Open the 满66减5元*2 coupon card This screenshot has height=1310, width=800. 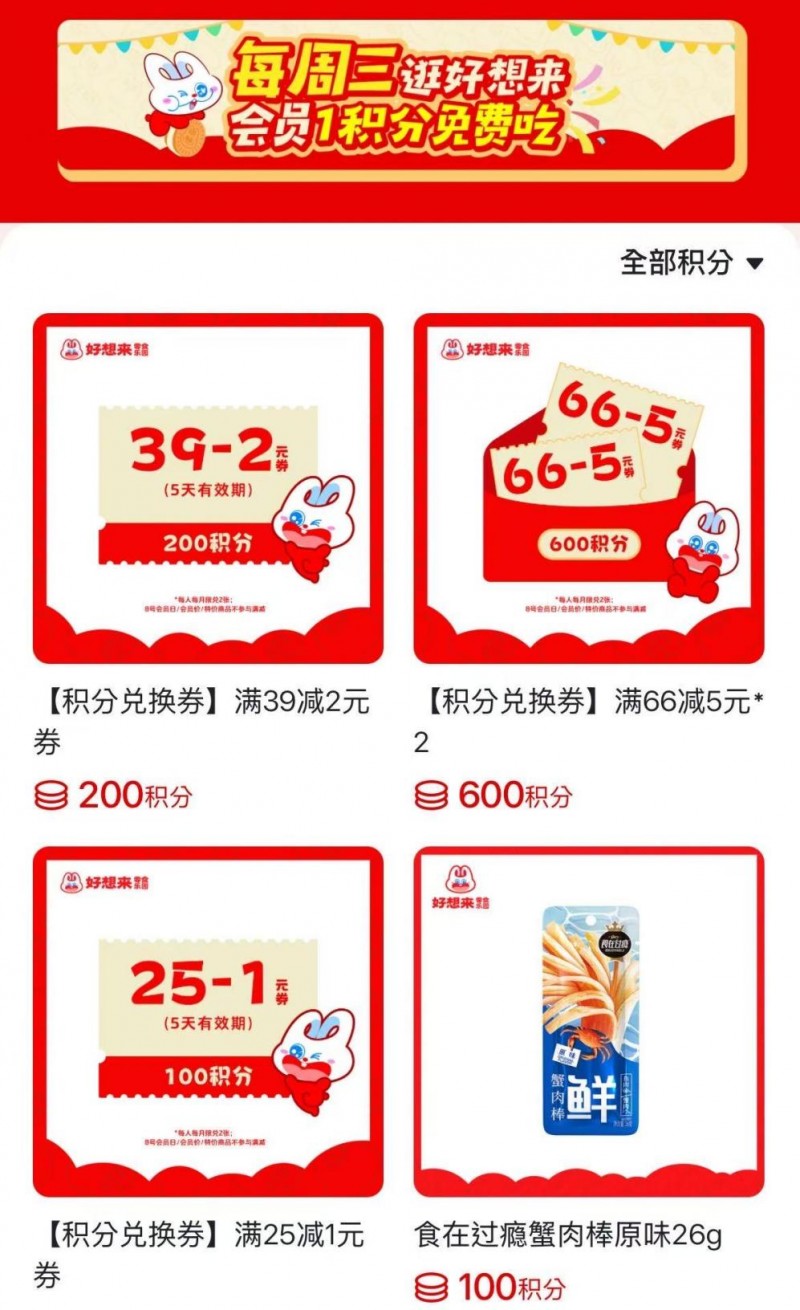pyautogui.click(x=589, y=489)
